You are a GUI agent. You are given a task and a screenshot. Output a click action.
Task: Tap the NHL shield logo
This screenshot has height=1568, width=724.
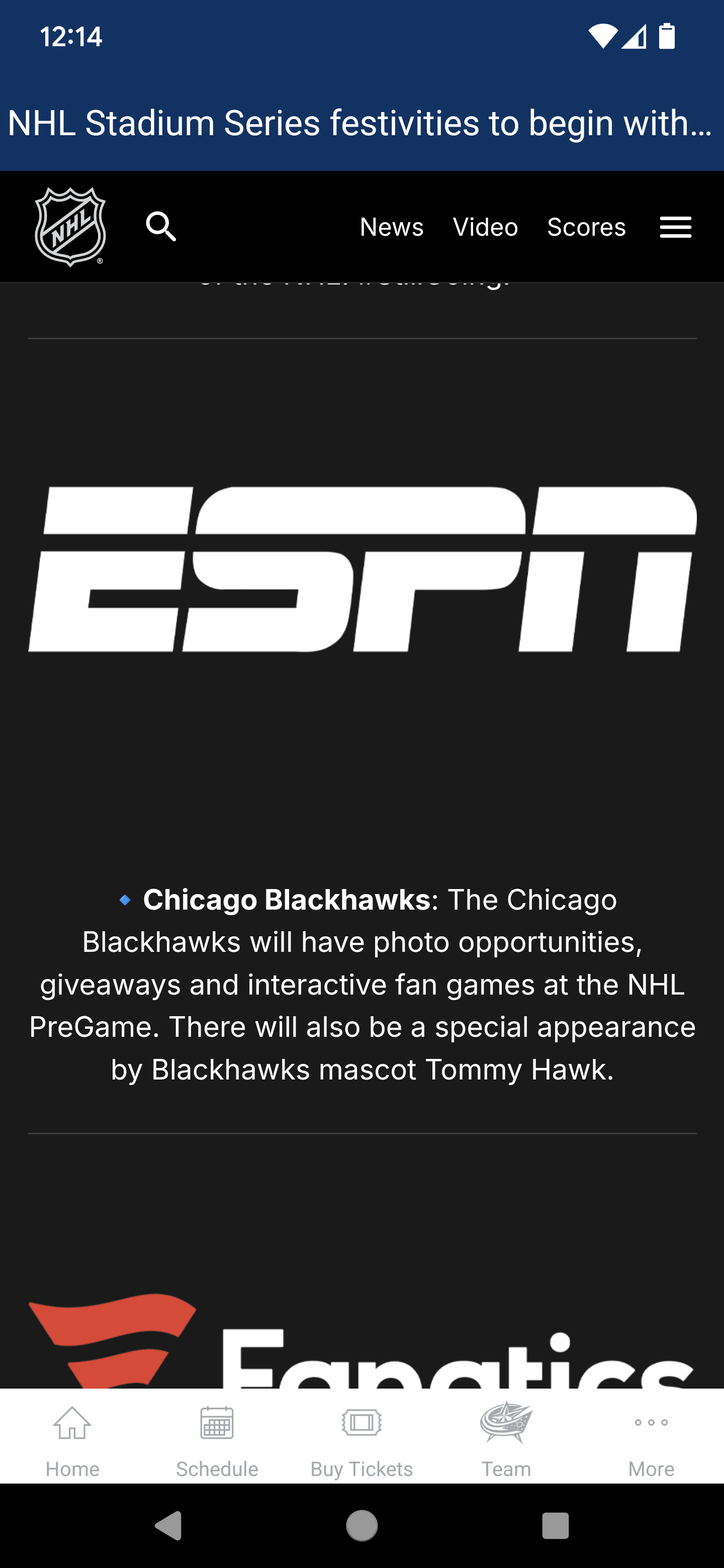tap(70, 227)
